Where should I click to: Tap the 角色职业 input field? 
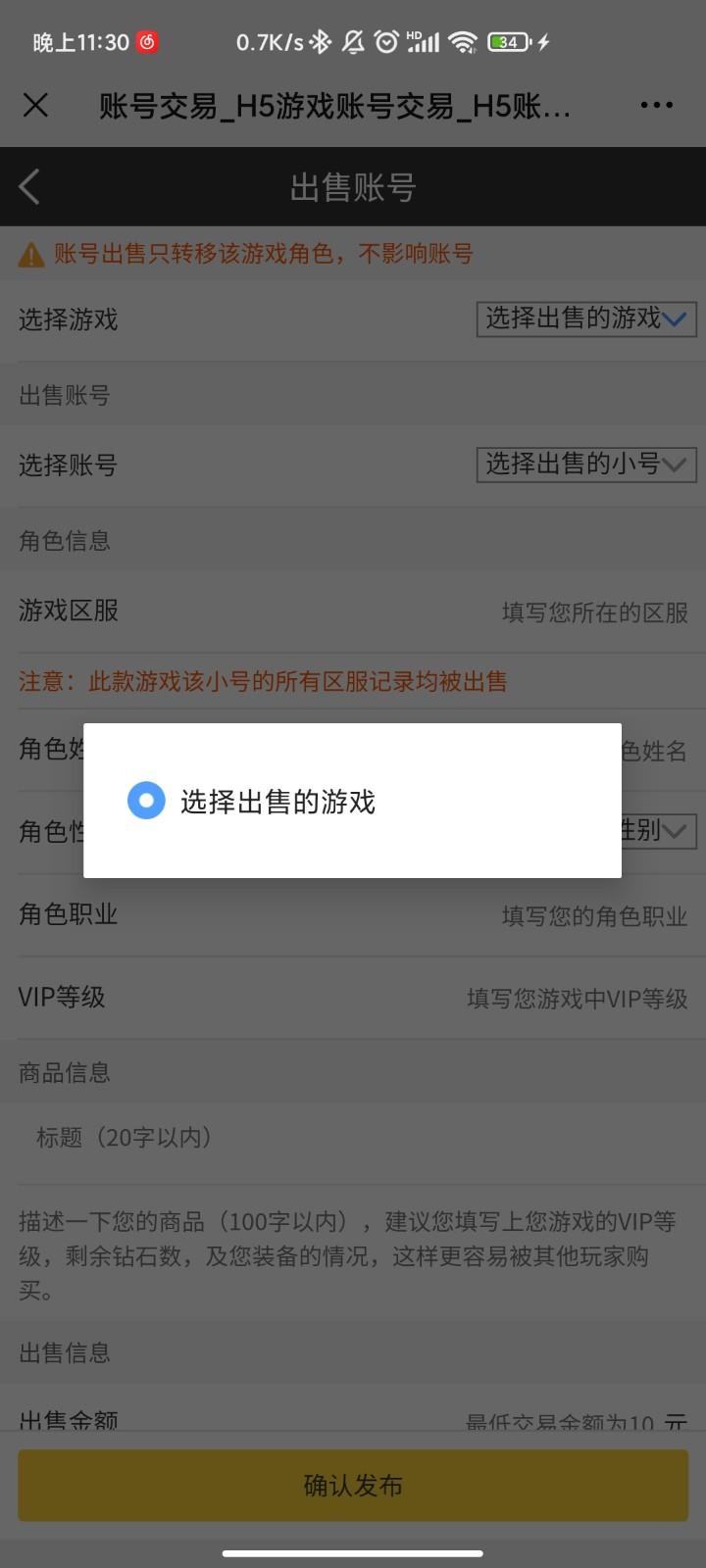[x=593, y=915]
